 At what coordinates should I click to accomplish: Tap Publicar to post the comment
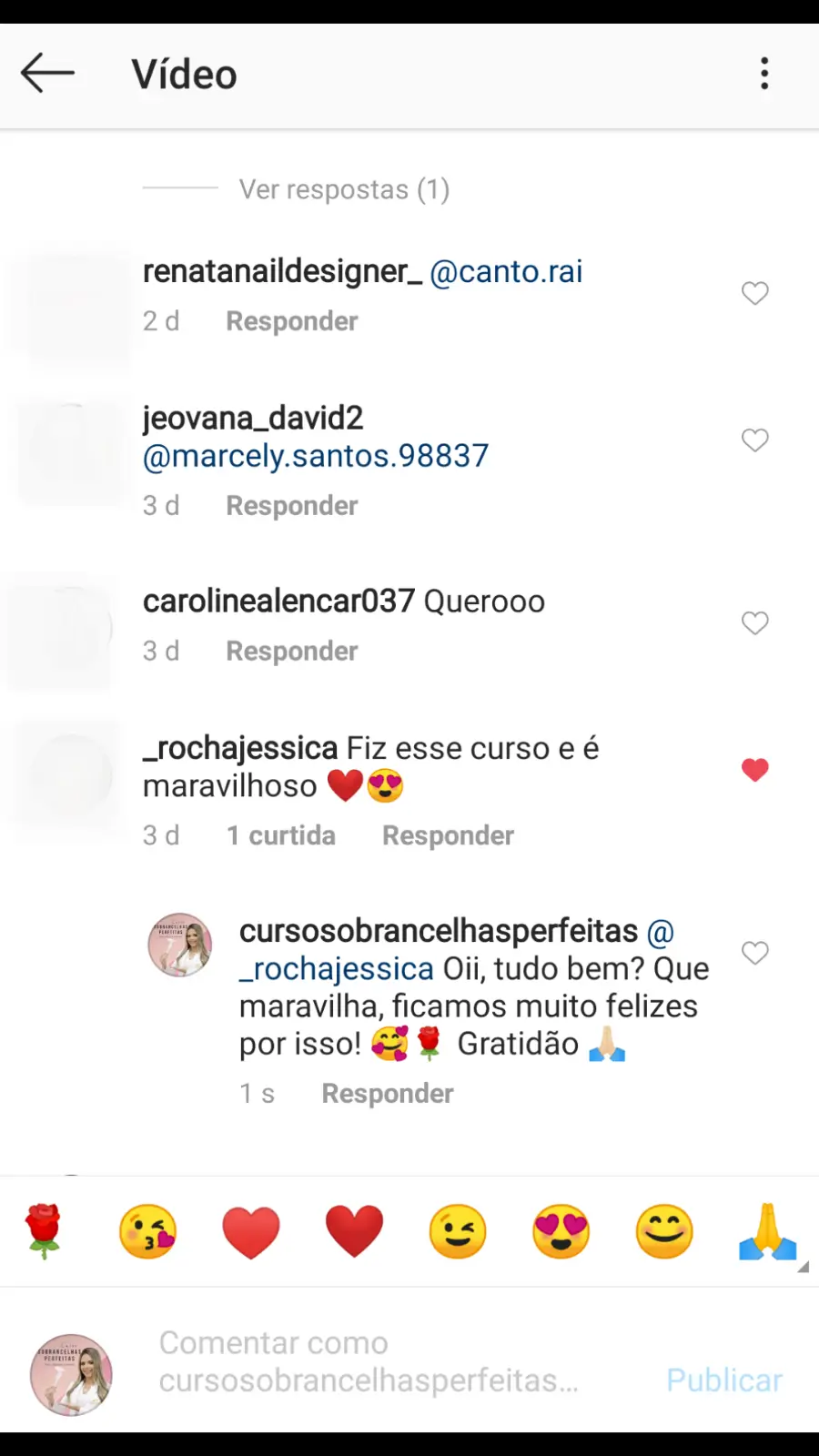point(724,1380)
